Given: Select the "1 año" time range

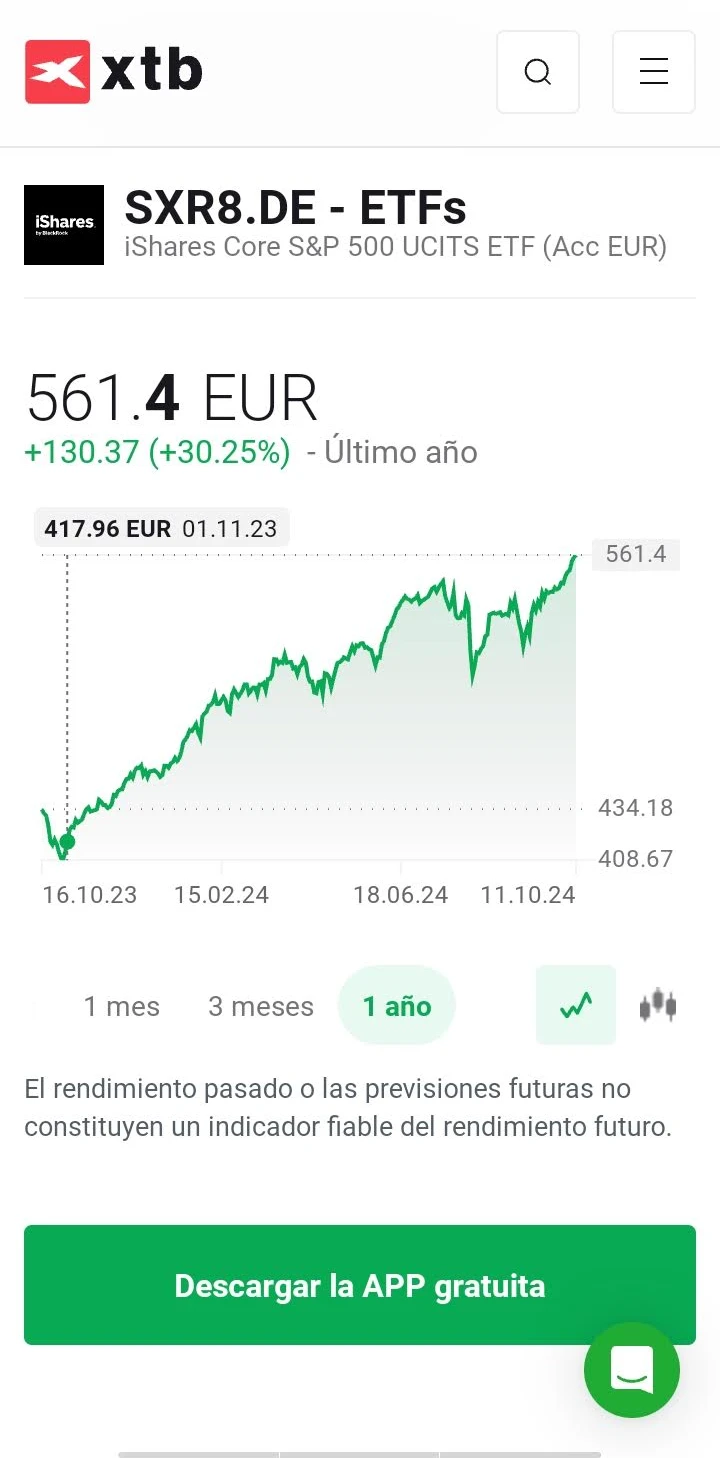Looking at the screenshot, I should 397,1006.
